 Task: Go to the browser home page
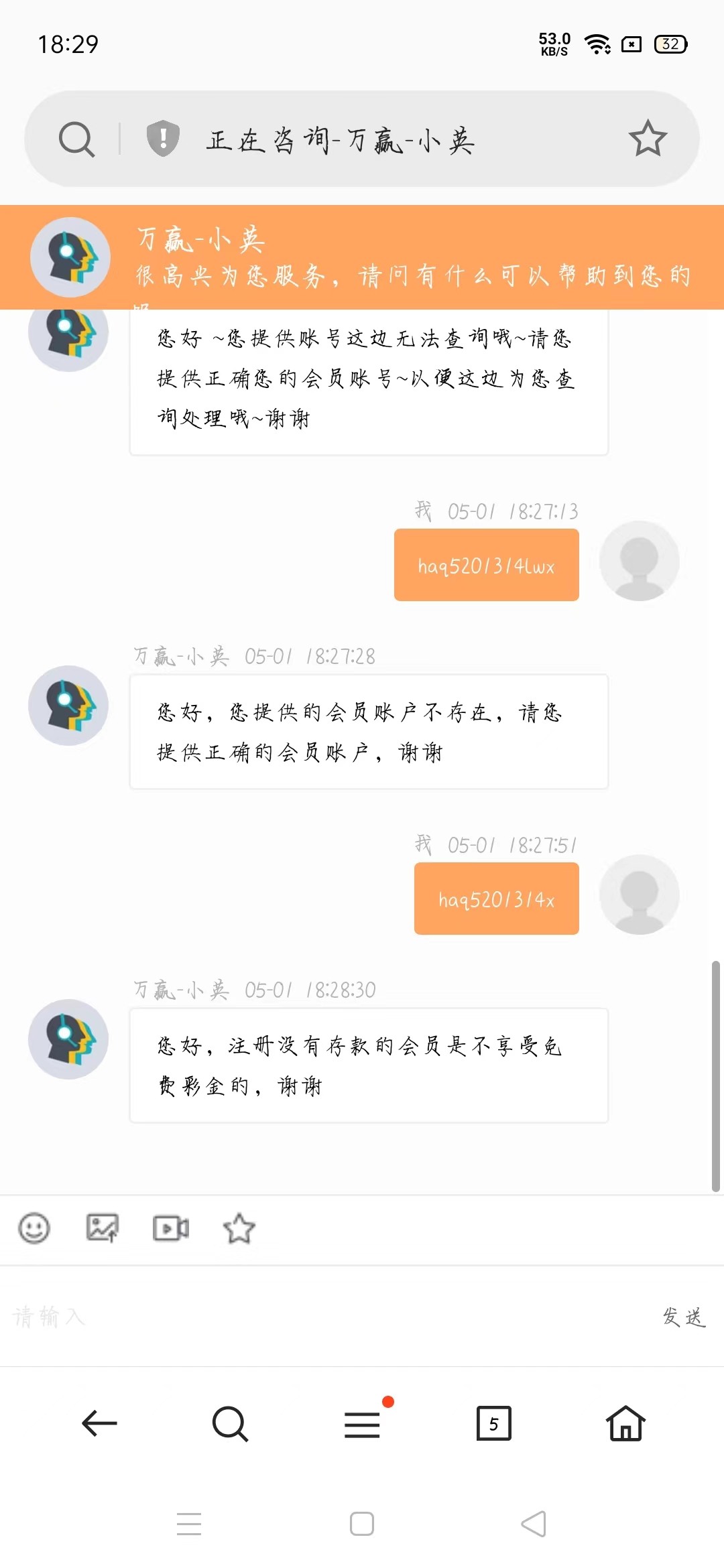coord(625,1423)
